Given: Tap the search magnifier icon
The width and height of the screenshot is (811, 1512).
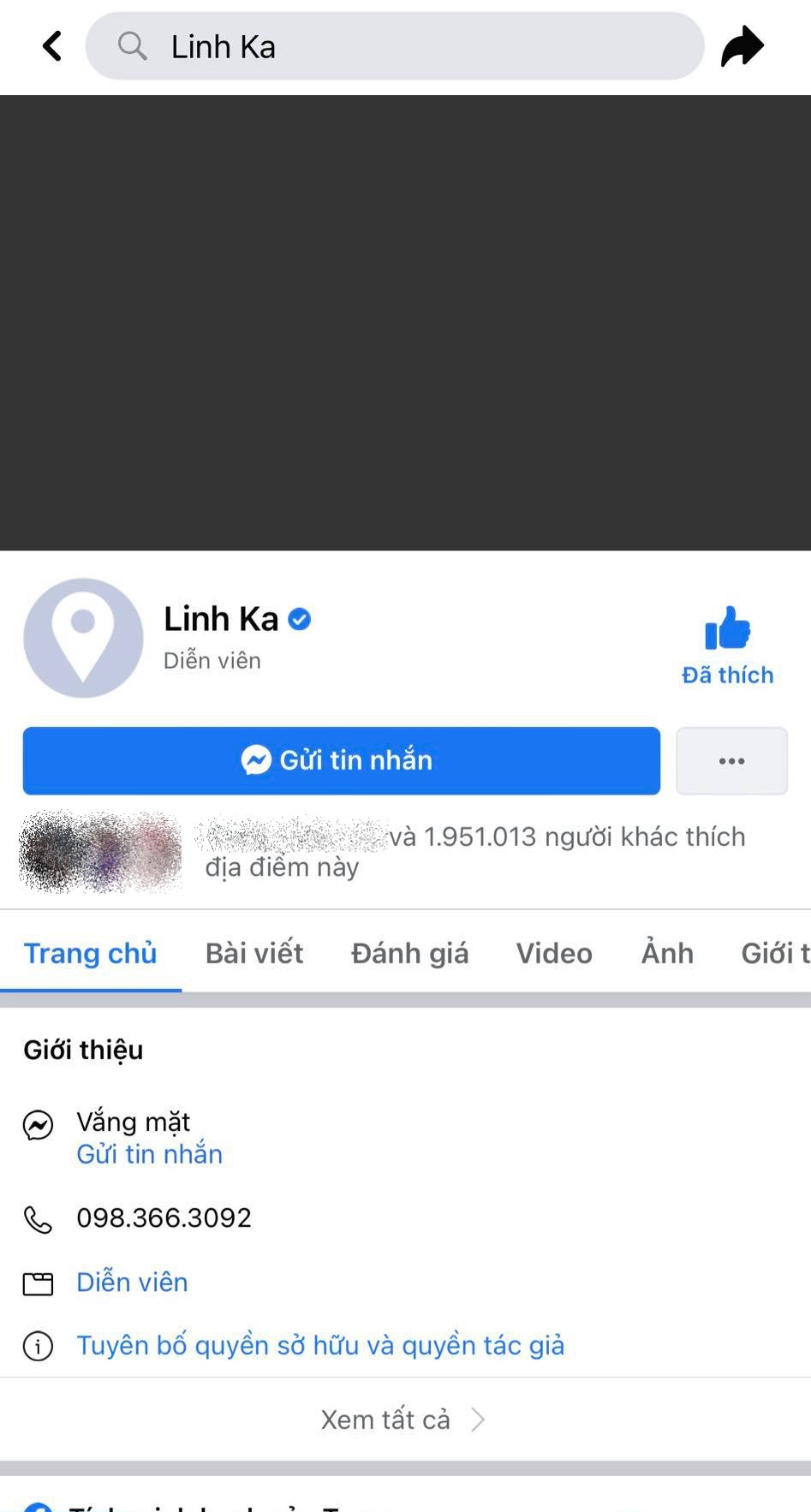Looking at the screenshot, I should tap(131, 46).
